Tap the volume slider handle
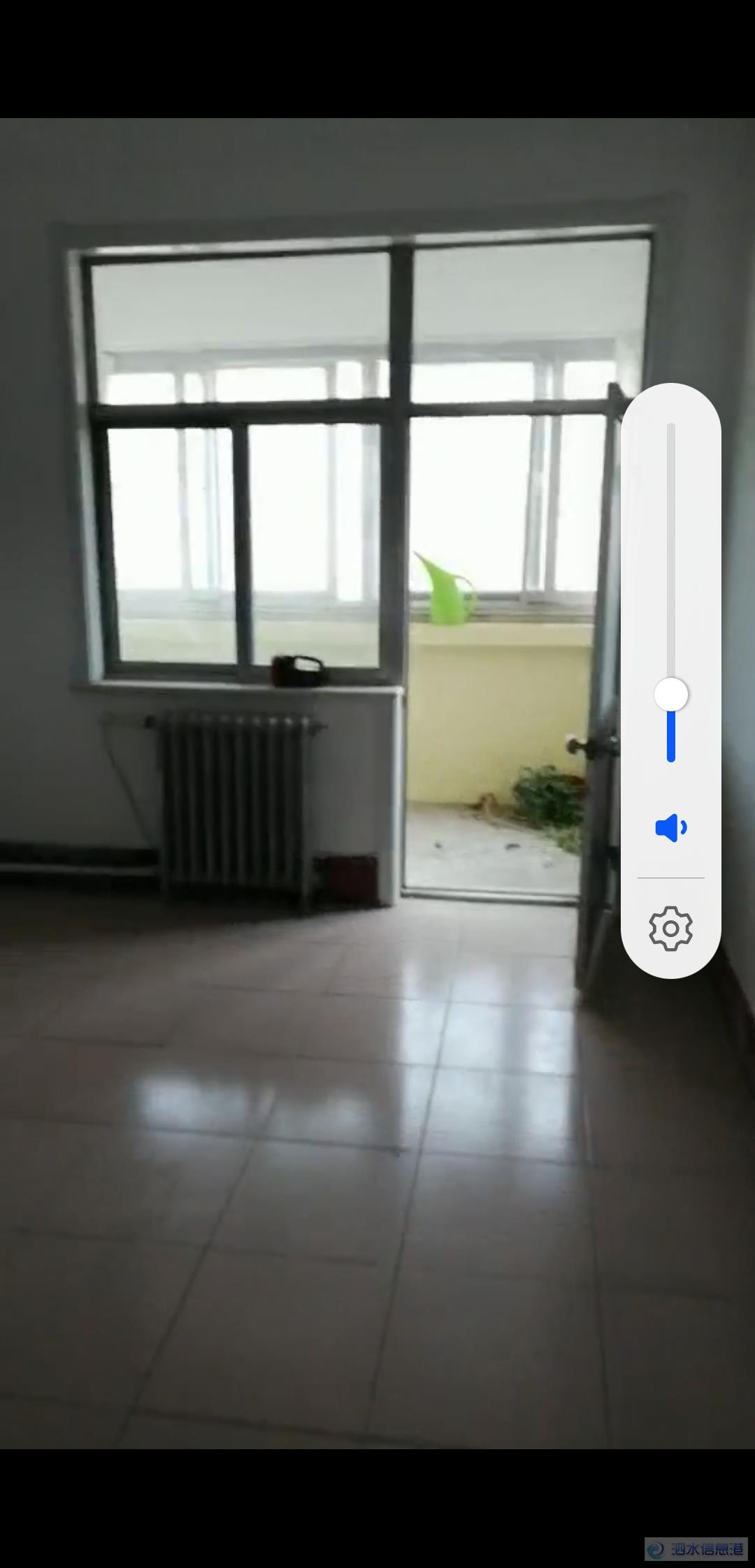 tap(671, 695)
